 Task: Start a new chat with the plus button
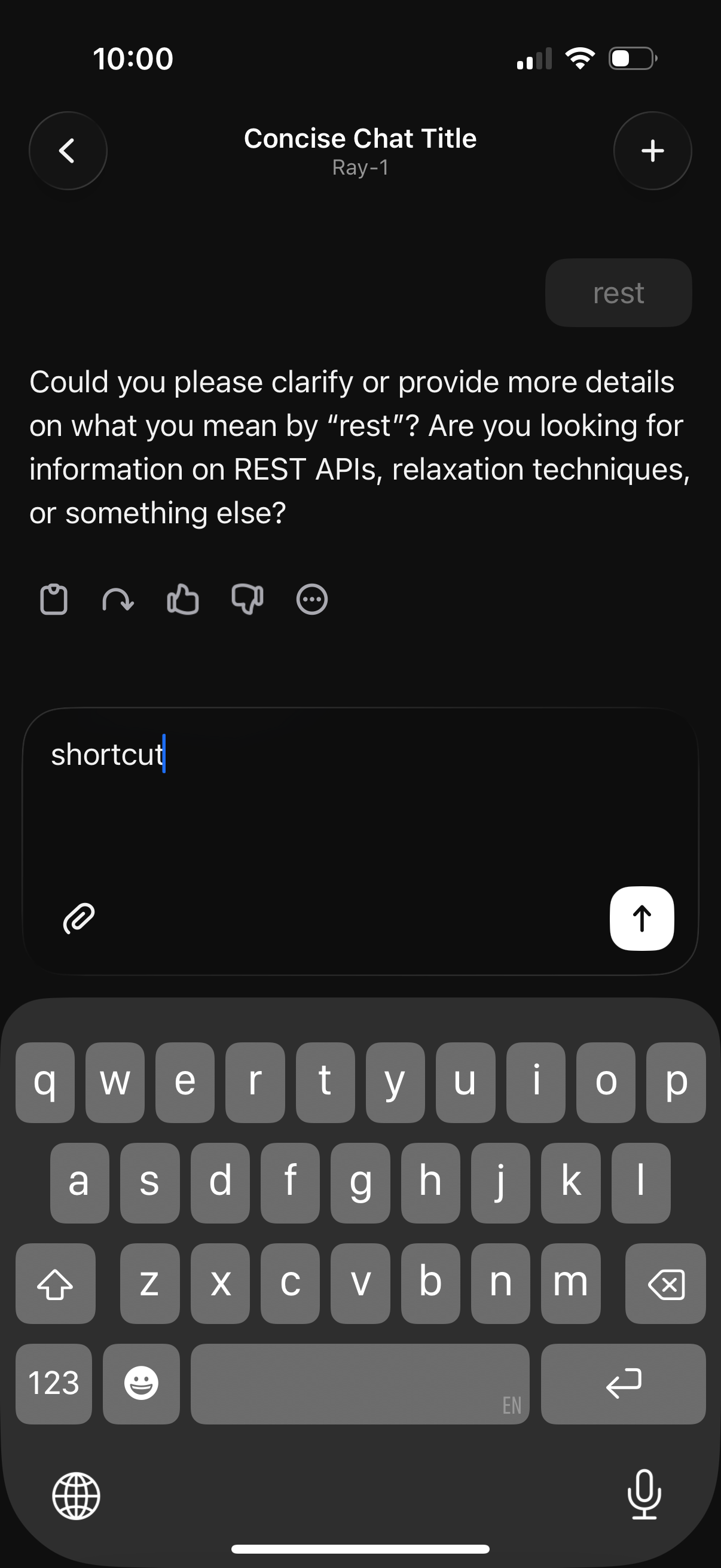pyautogui.click(x=652, y=150)
